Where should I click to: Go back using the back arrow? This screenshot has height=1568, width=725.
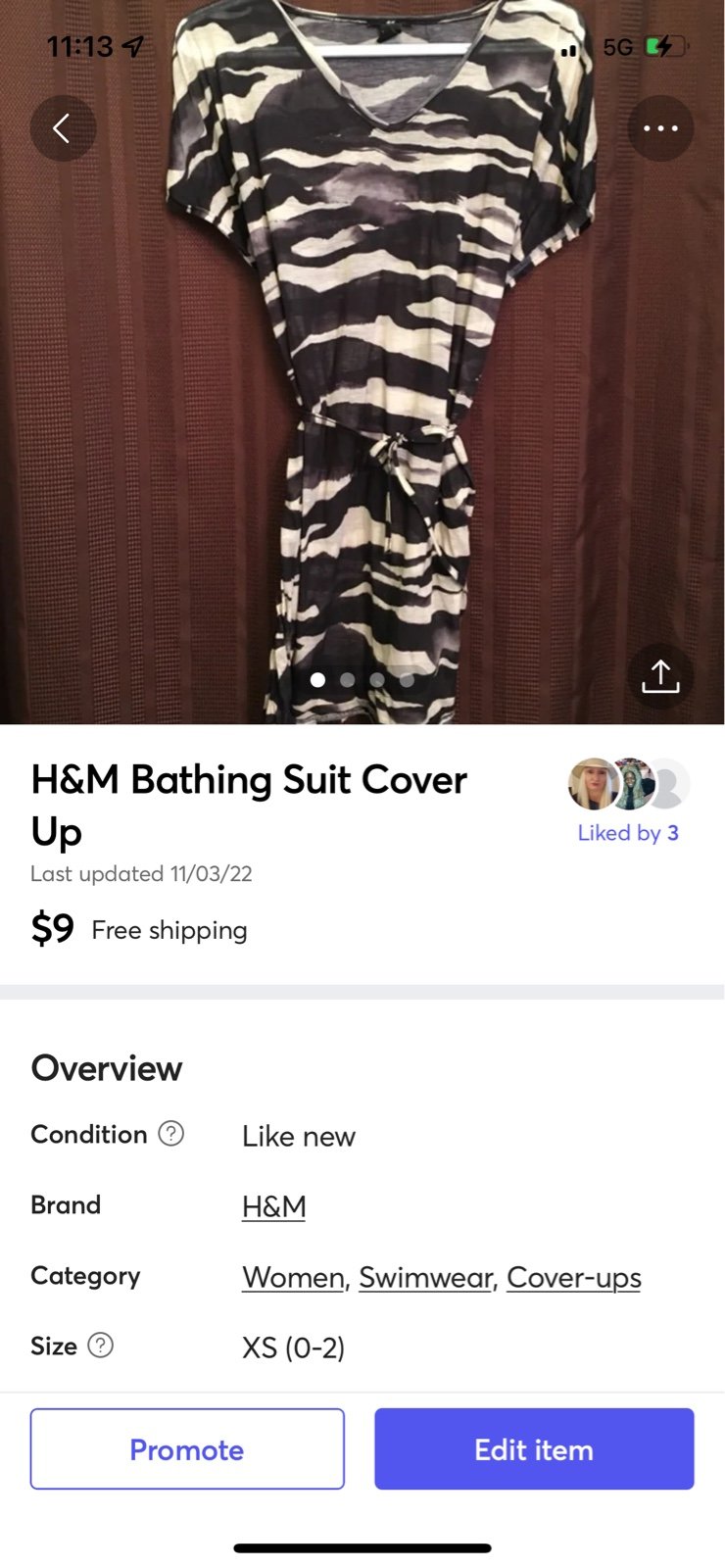63,128
